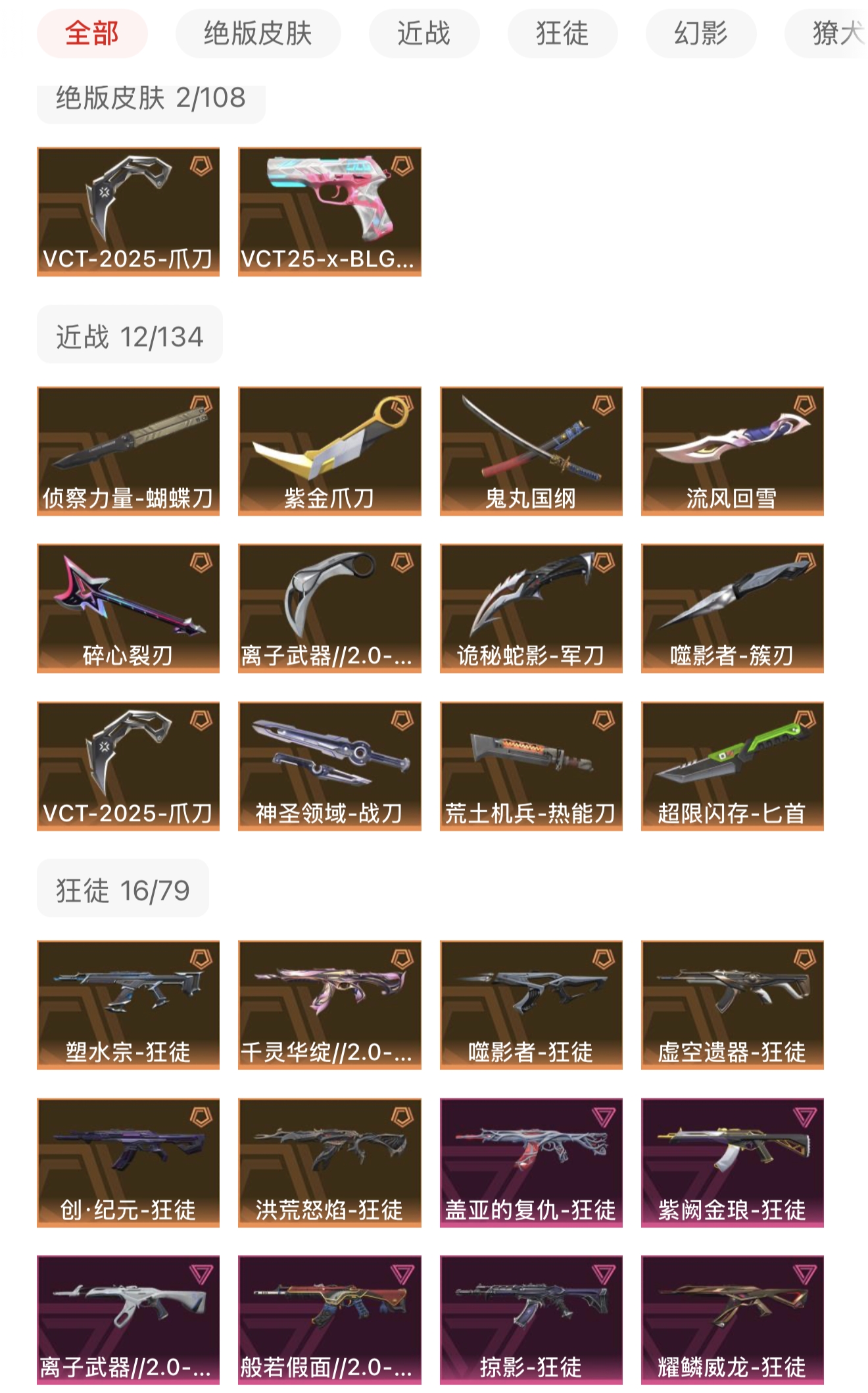View the 盖亚的复仇-狂徒 skin
This screenshot has height=1393, width=868.
[x=531, y=1162]
